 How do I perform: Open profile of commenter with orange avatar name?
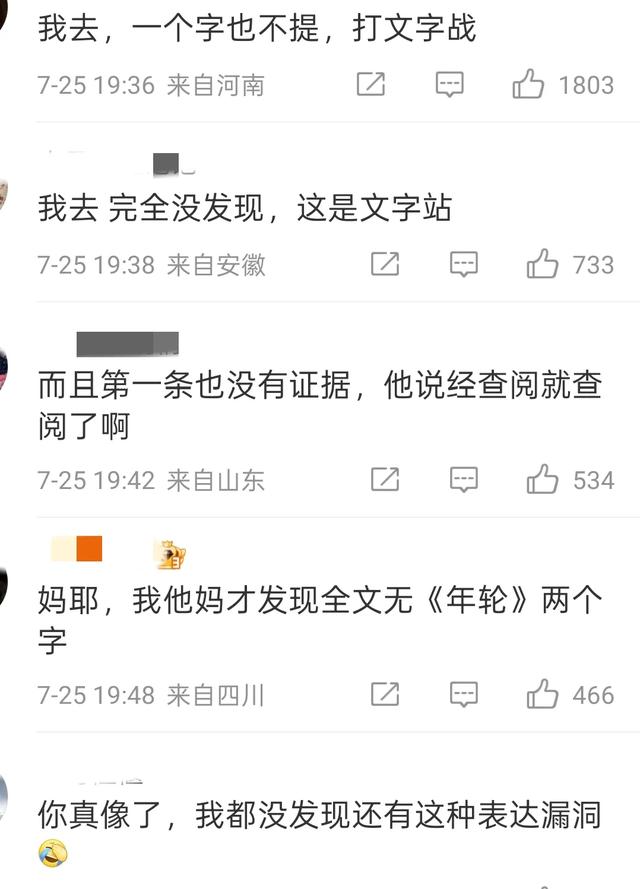click(x=77, y=550)
